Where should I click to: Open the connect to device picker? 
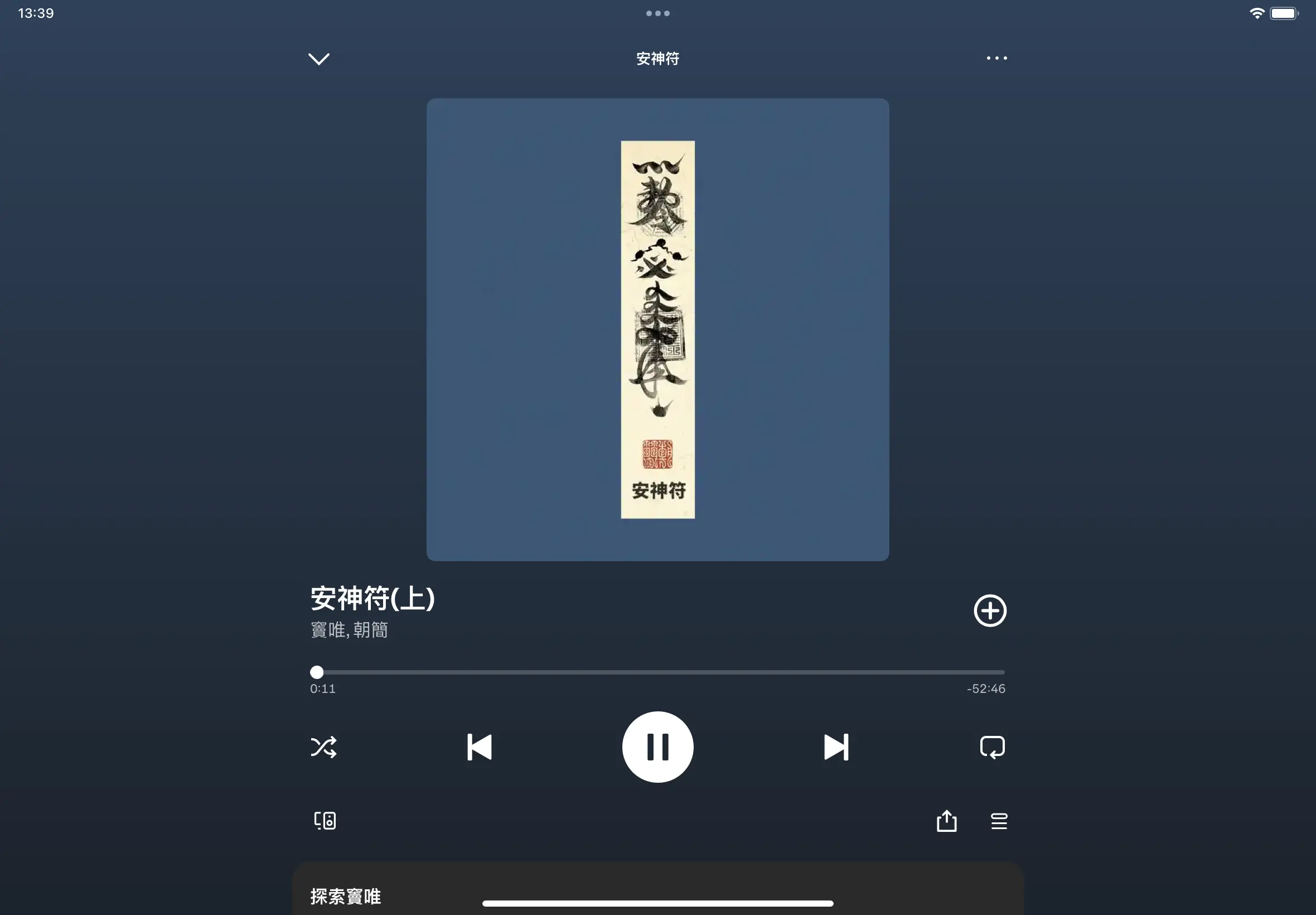(325, 820)
